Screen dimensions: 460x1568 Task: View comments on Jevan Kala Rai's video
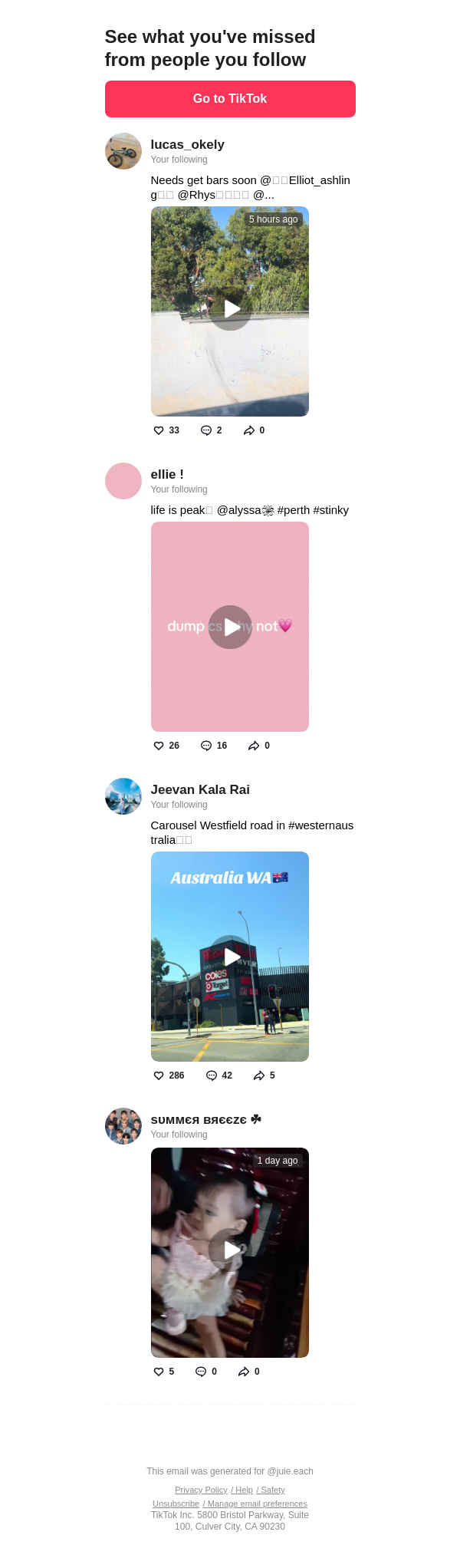[212, 1076]
